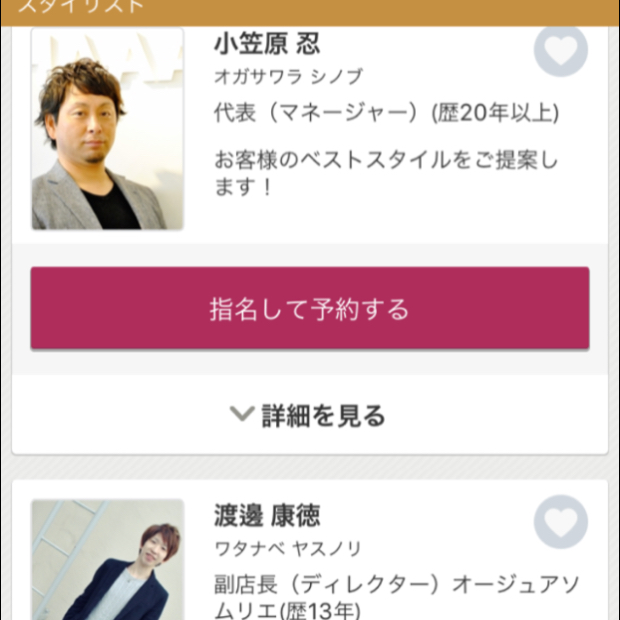The image size is (620, 620).
Task: Open 渡邊 康徳 profile photo
Action: [107, 560]
